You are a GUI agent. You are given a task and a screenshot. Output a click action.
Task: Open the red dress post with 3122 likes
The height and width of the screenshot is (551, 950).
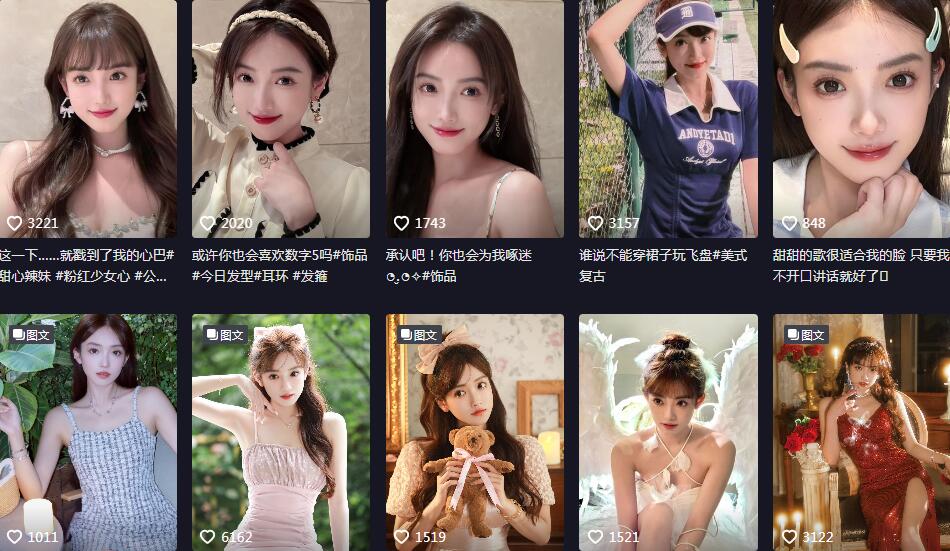point(861,430)
